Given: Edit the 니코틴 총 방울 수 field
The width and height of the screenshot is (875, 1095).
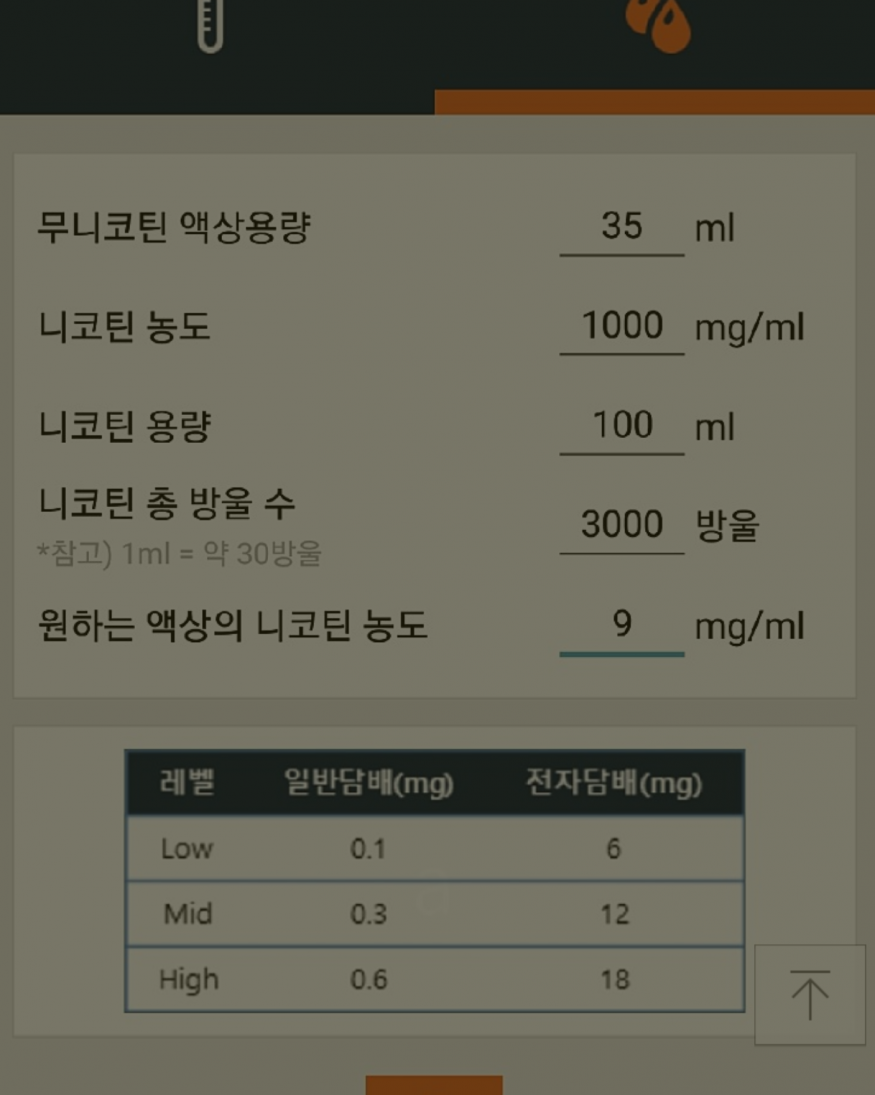Looking at the screenshot, I should 621,525.
